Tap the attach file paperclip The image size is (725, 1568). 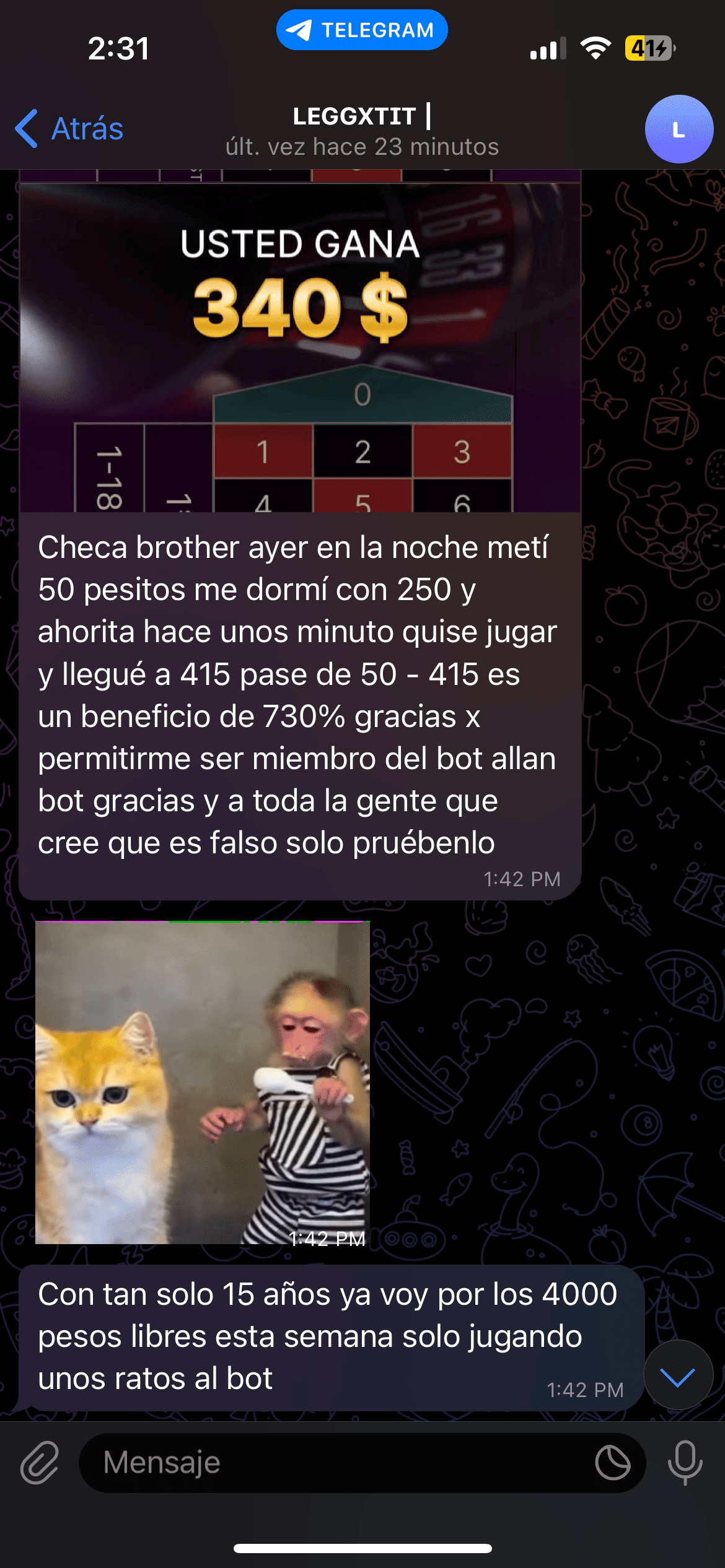point(40,1463)
